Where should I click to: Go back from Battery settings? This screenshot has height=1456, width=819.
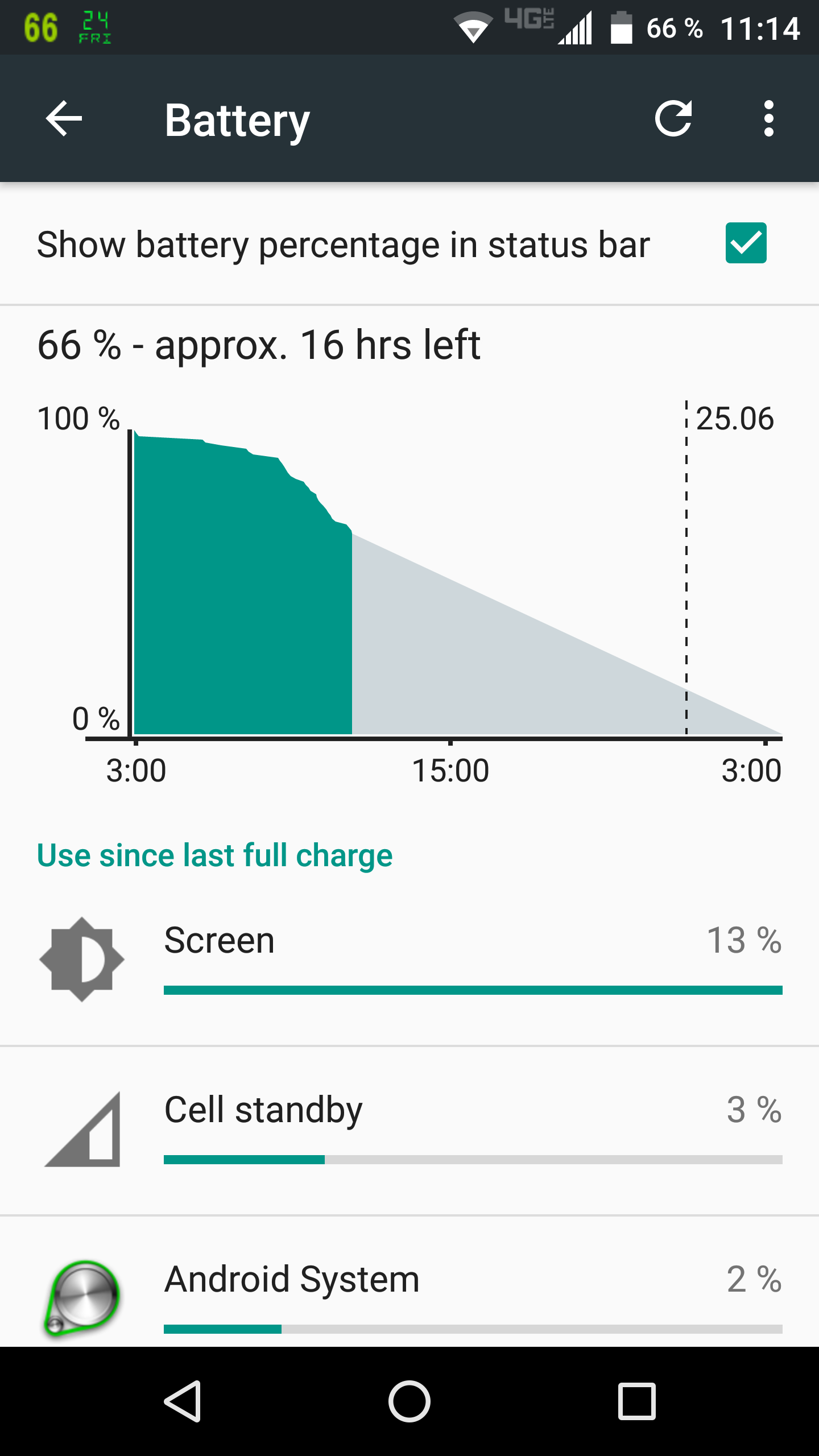coord(64,119)
